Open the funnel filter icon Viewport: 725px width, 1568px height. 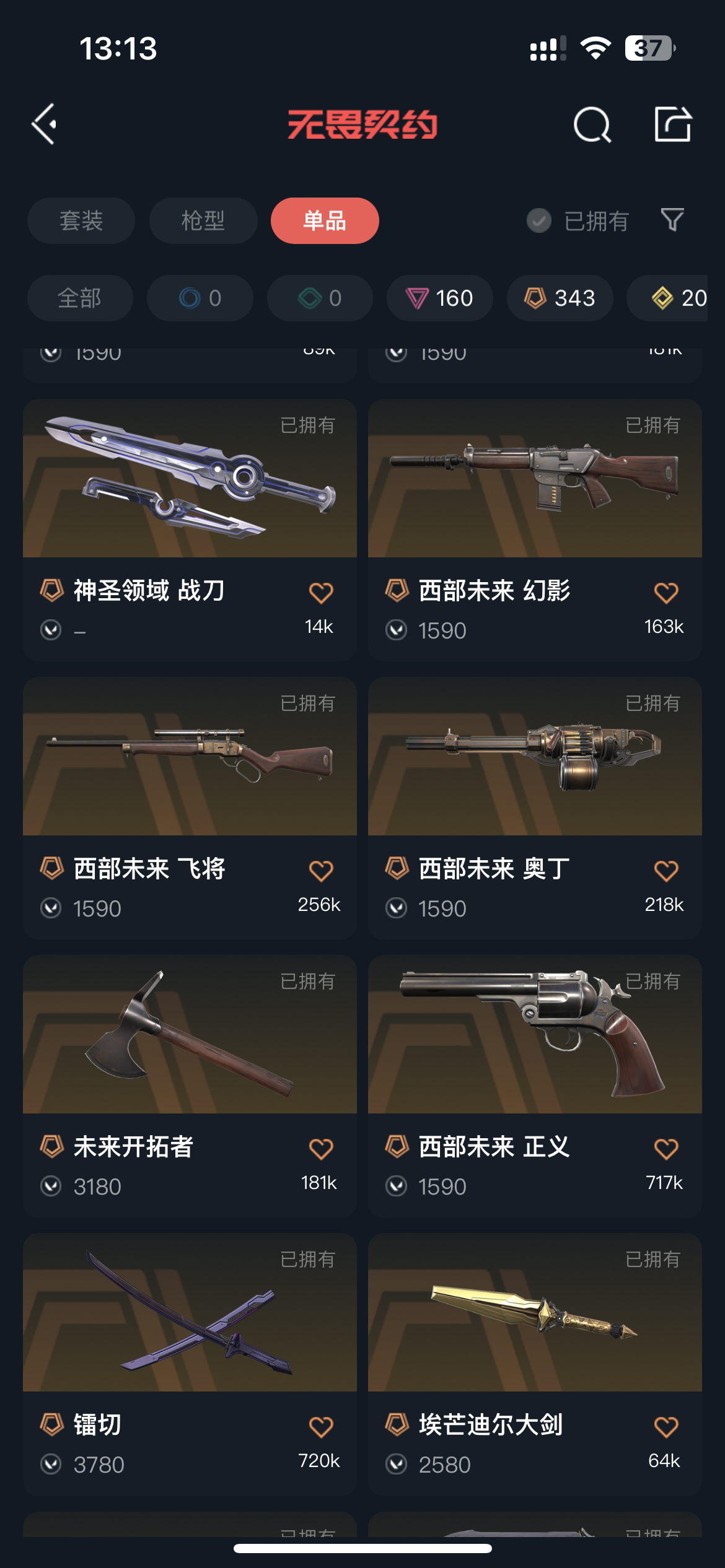pos(672,220)
